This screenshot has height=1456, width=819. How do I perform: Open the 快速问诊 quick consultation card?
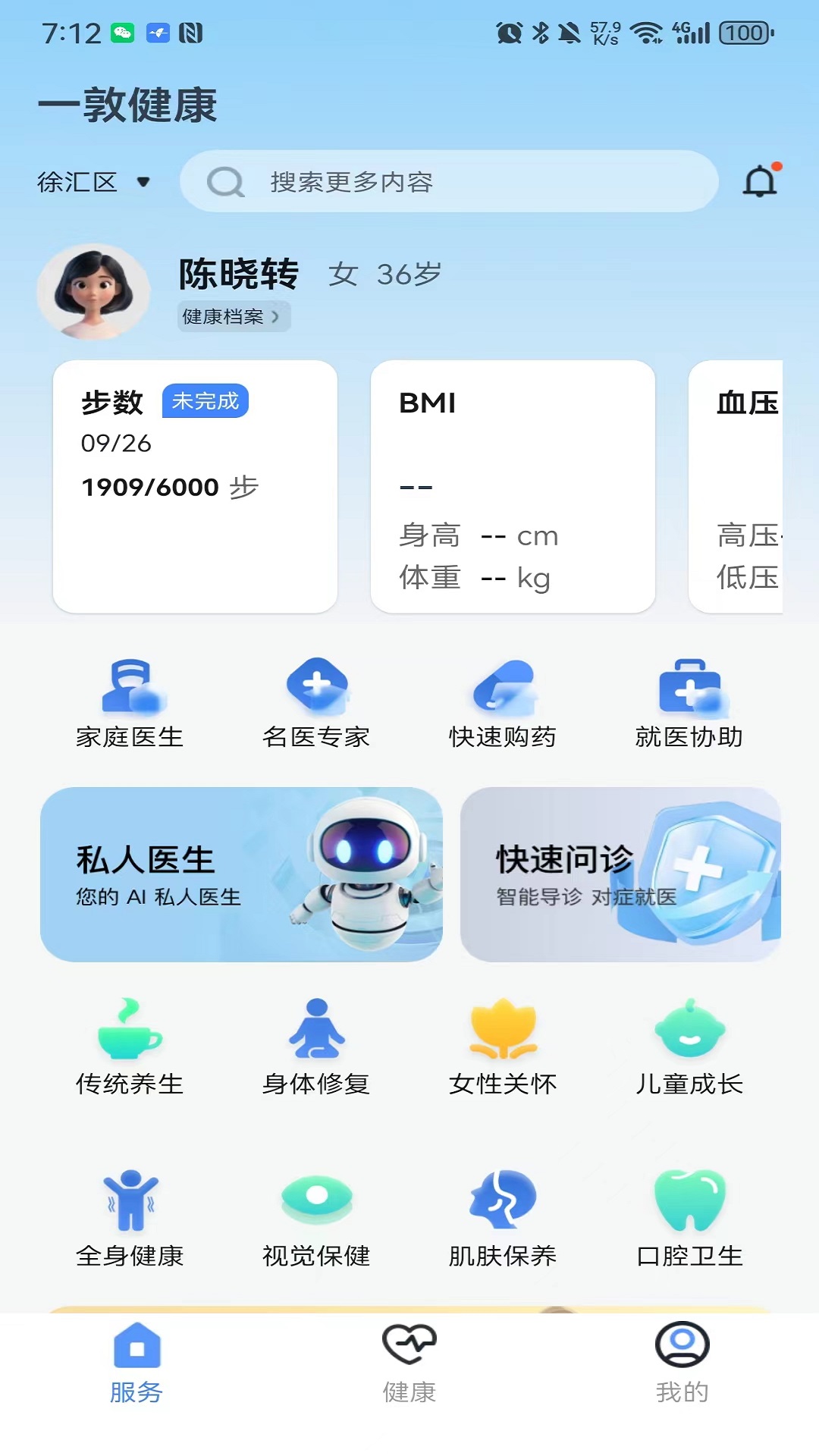pyautogui.click(x=620, y=874)
